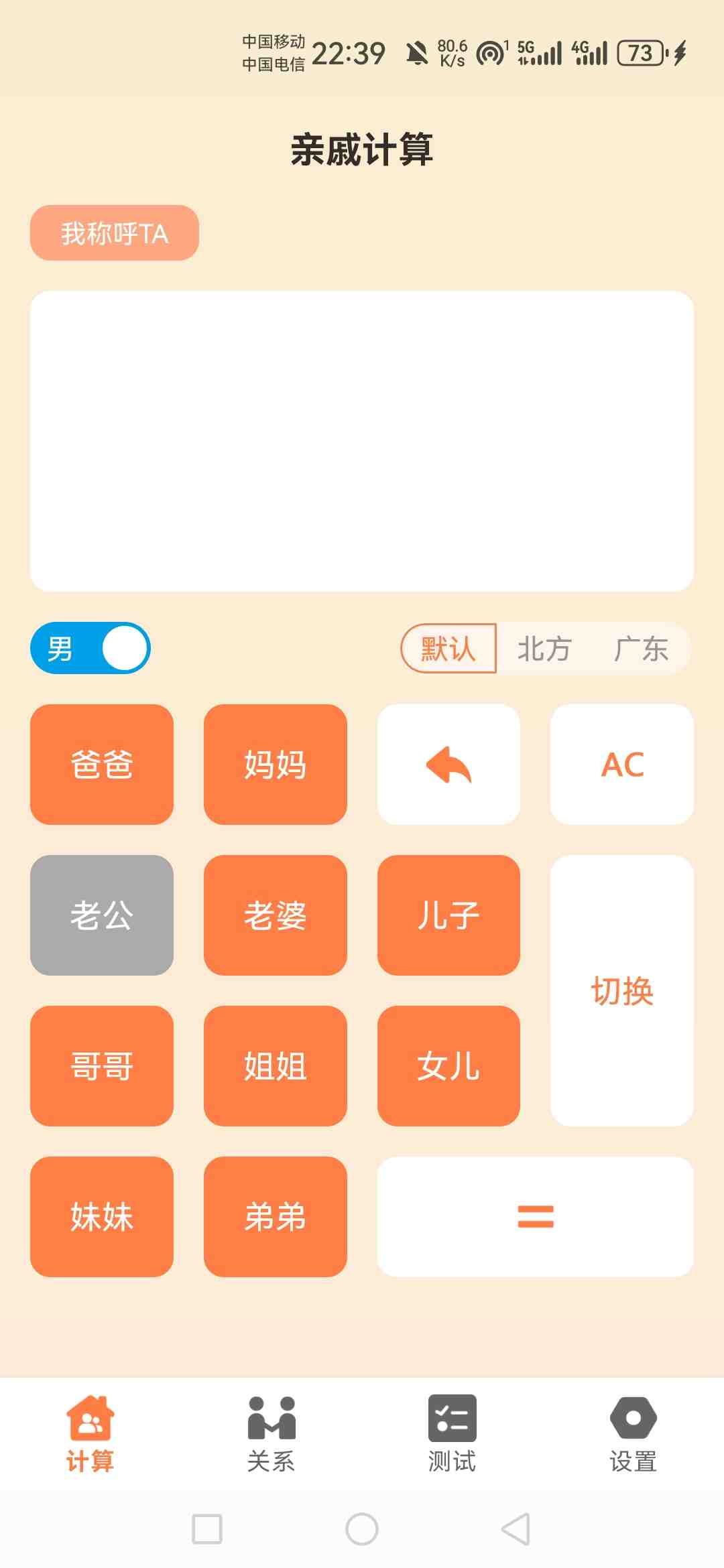The image size is (724, 1568).
Task: Open the 关系 tab
Action: [271, 1434]
